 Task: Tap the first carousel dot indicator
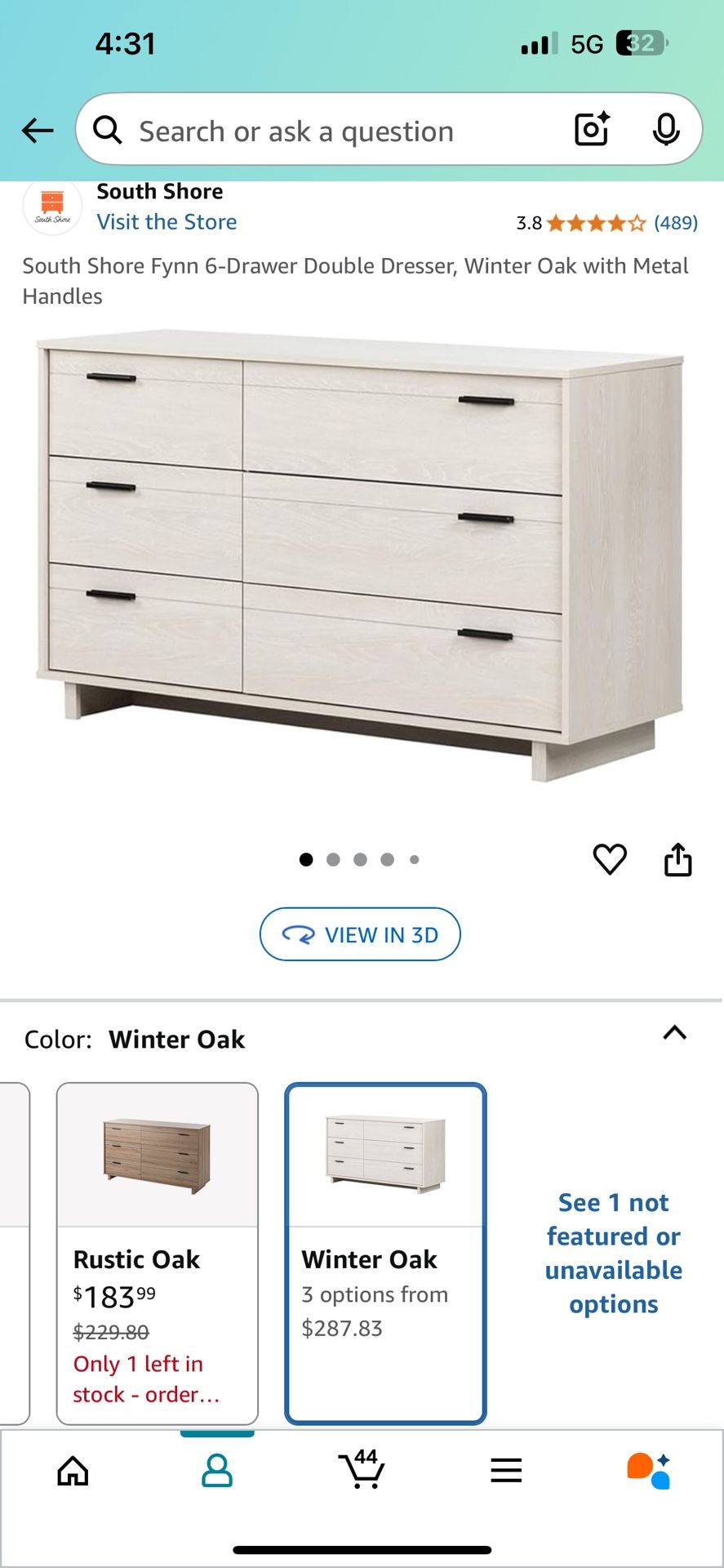pyautogui.click(x=306, y=859)
